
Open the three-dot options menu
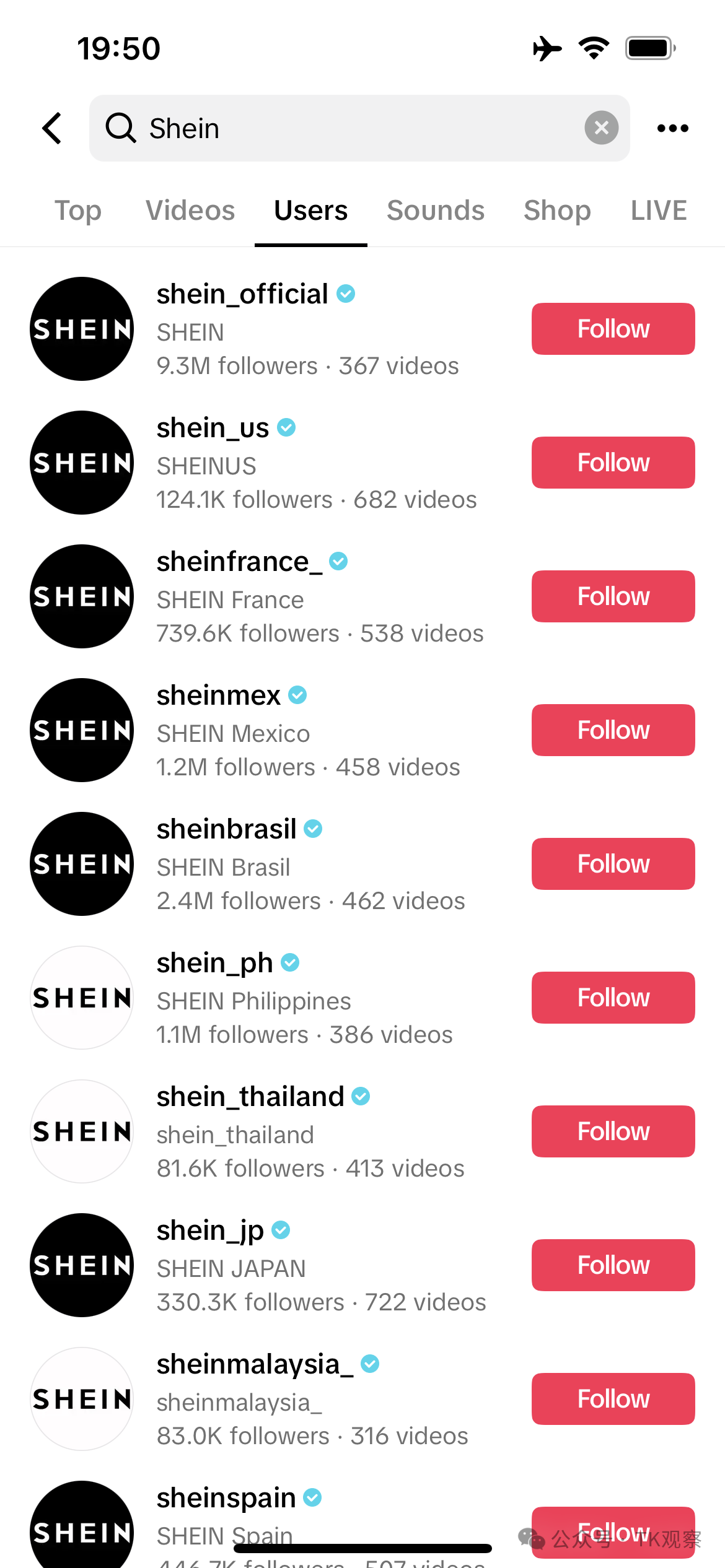(x=672, y=128)
